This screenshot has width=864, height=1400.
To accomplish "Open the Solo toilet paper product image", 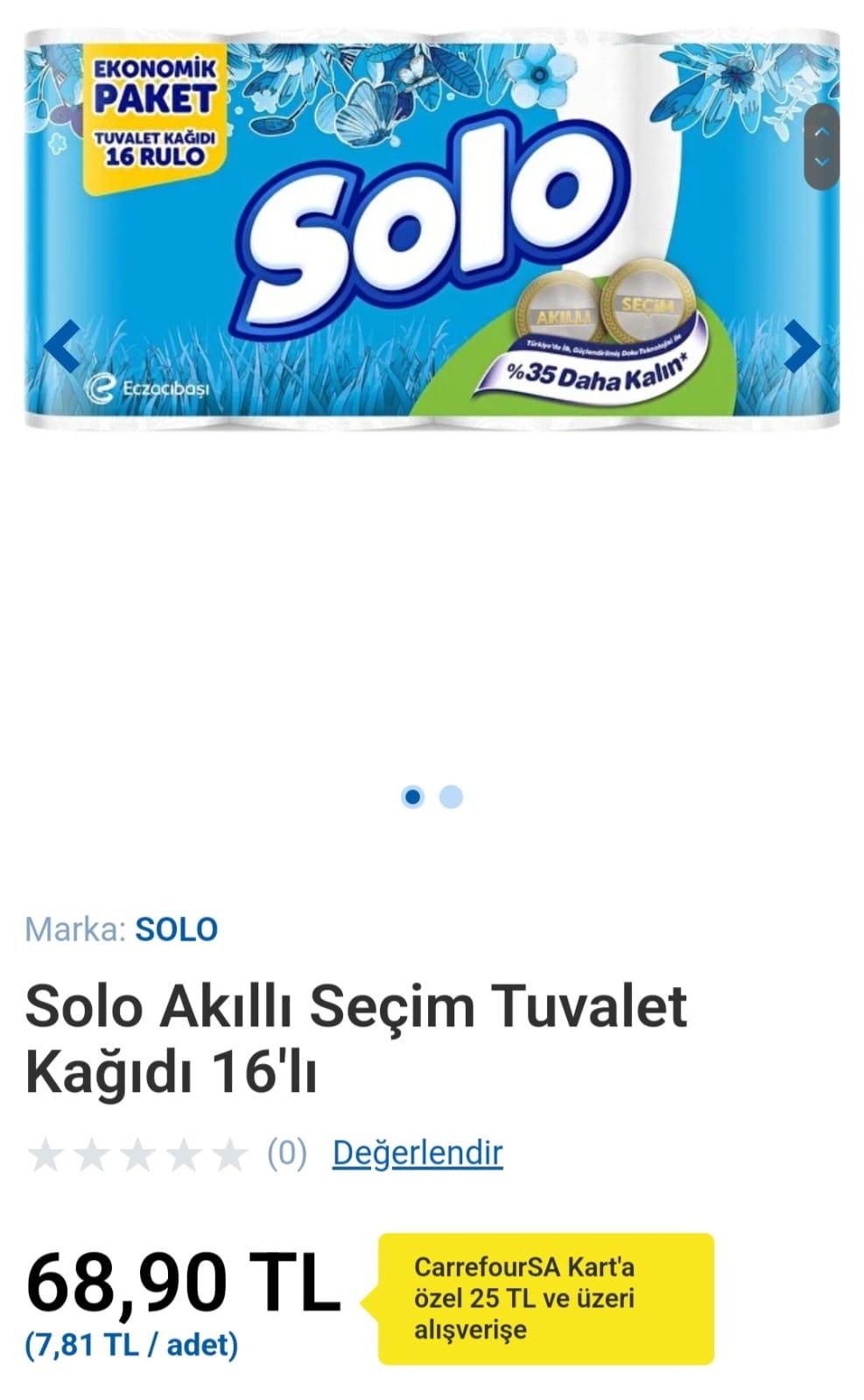I will (x=432, y=229).
